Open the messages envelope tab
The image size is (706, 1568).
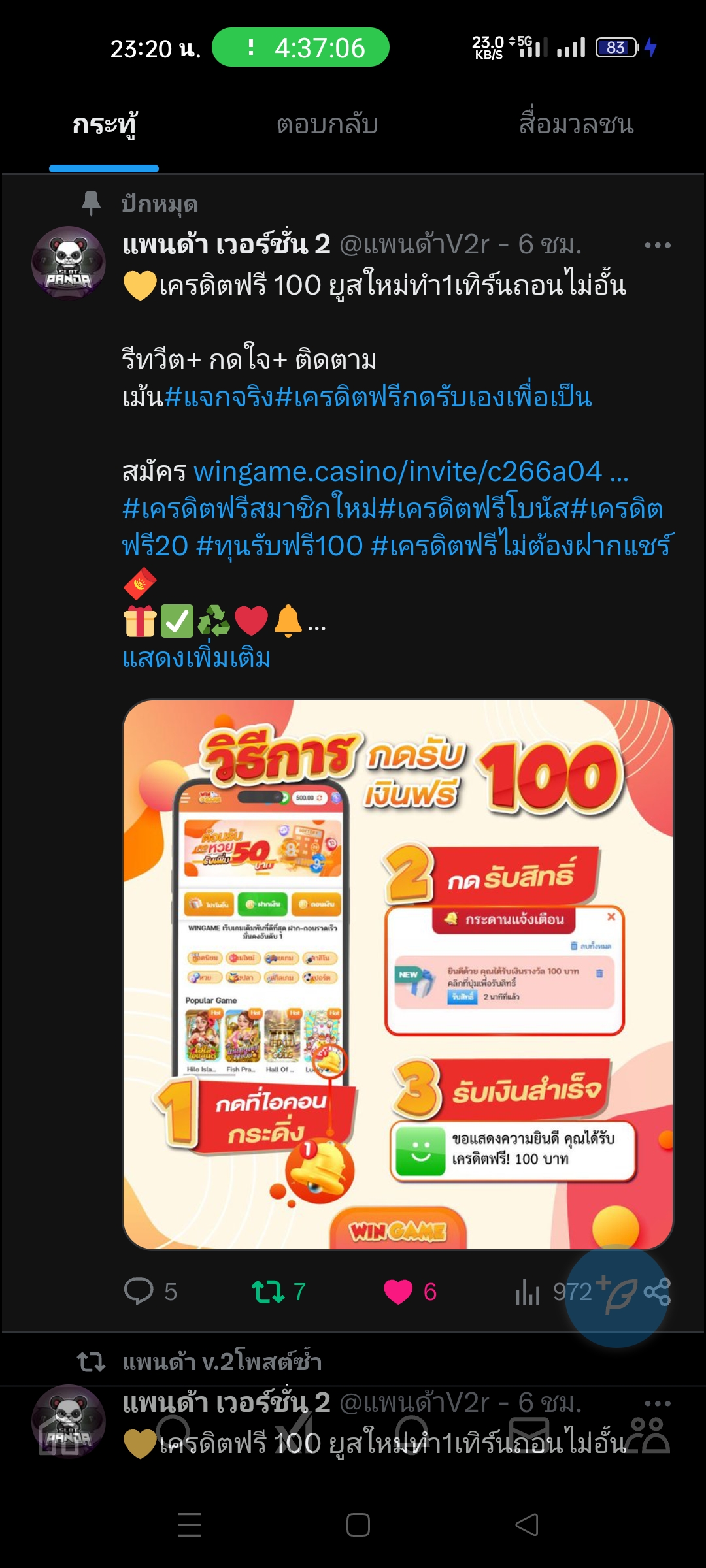tap(528, 1434)
